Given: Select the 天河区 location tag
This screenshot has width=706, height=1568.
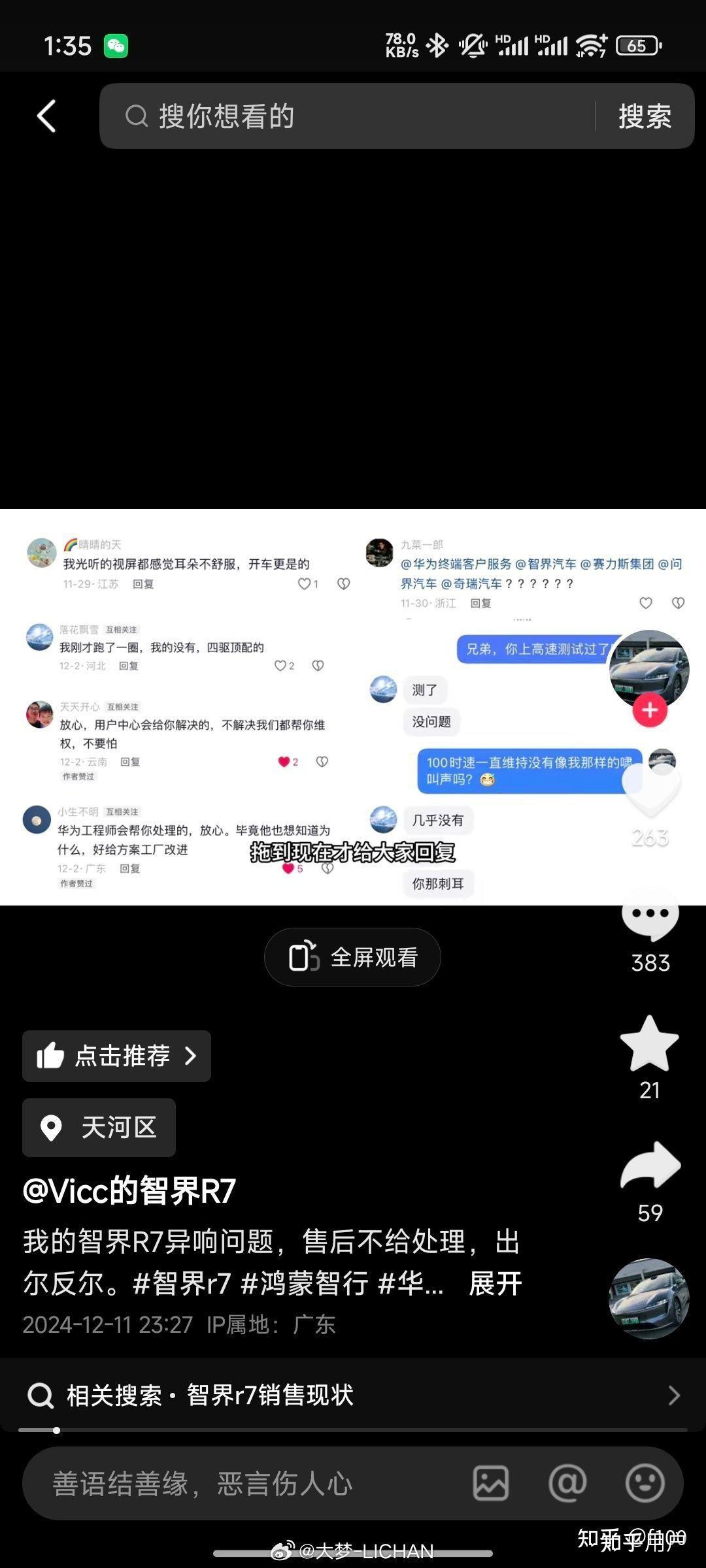Looking at the screenshot, I should pyautogui.click(x=98, y=1128).
